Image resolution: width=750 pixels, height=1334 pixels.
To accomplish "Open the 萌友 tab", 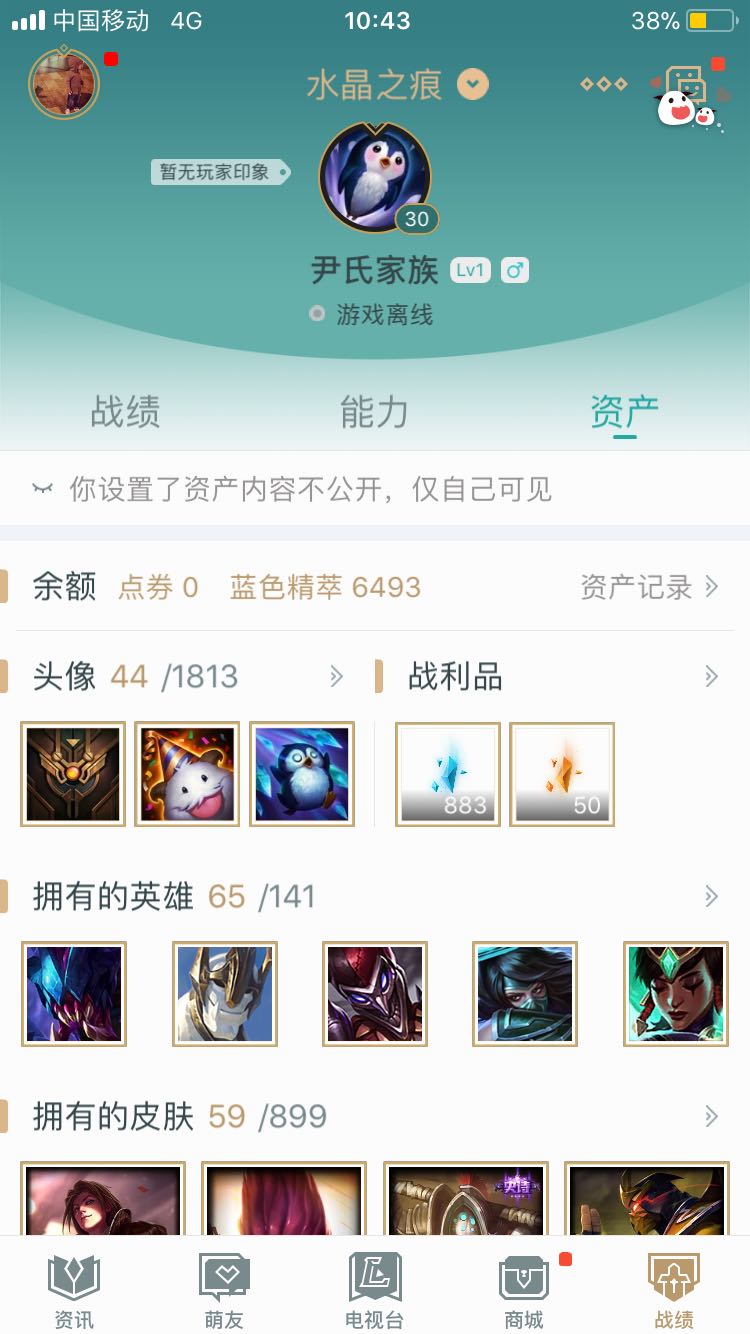I will [224, 1290].
